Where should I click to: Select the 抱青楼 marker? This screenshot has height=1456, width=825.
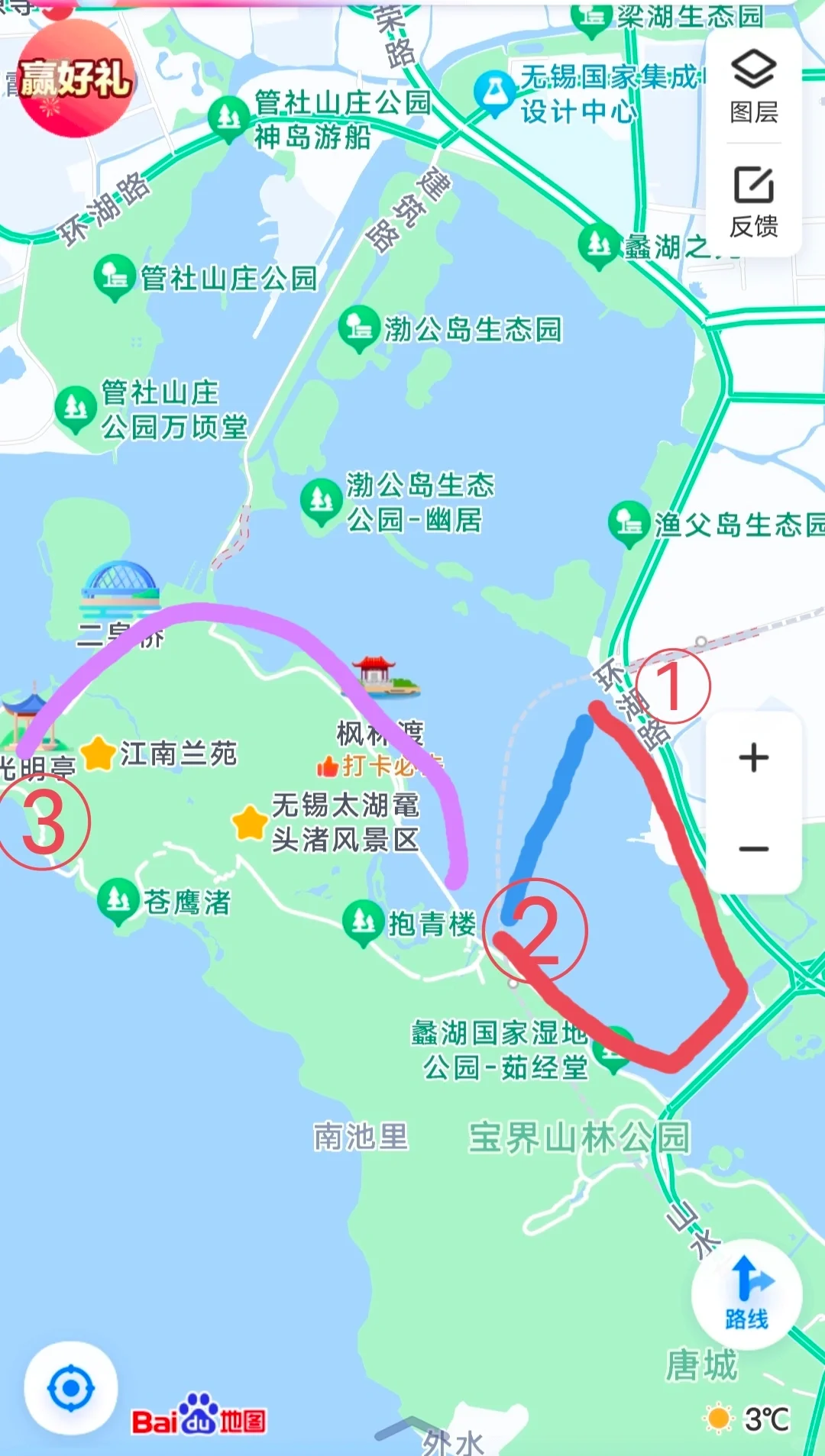tap(363, 922)
